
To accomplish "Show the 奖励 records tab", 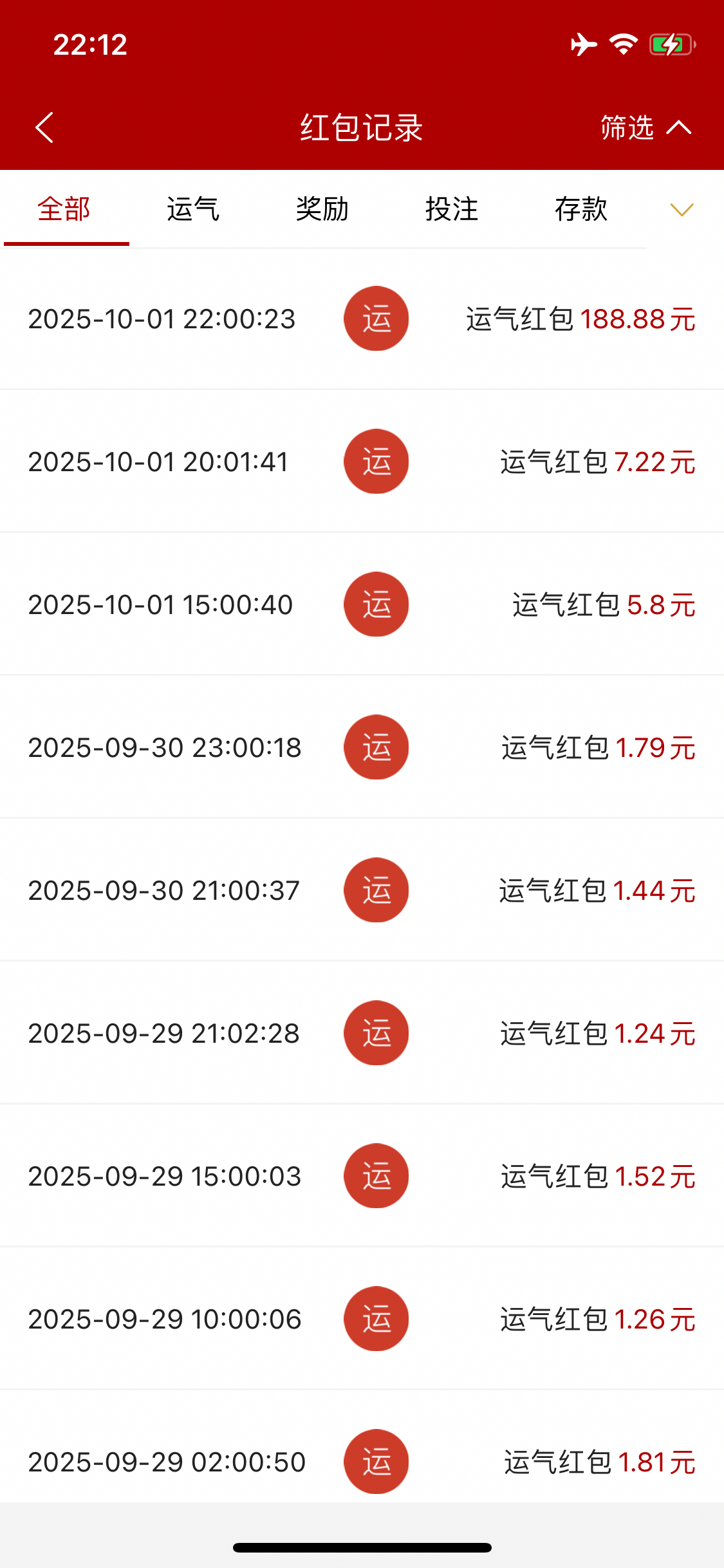I will 322,209.
